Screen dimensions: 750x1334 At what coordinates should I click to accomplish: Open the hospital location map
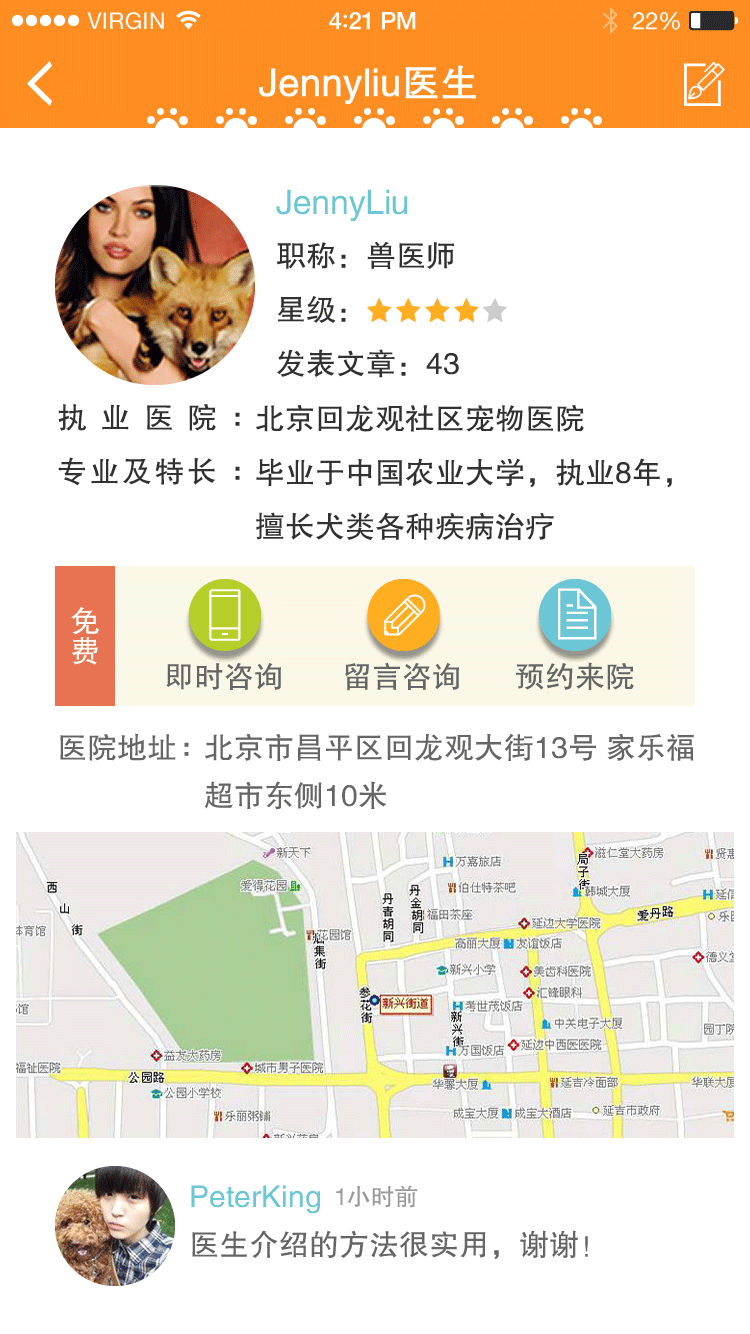[x=375, y=984]
